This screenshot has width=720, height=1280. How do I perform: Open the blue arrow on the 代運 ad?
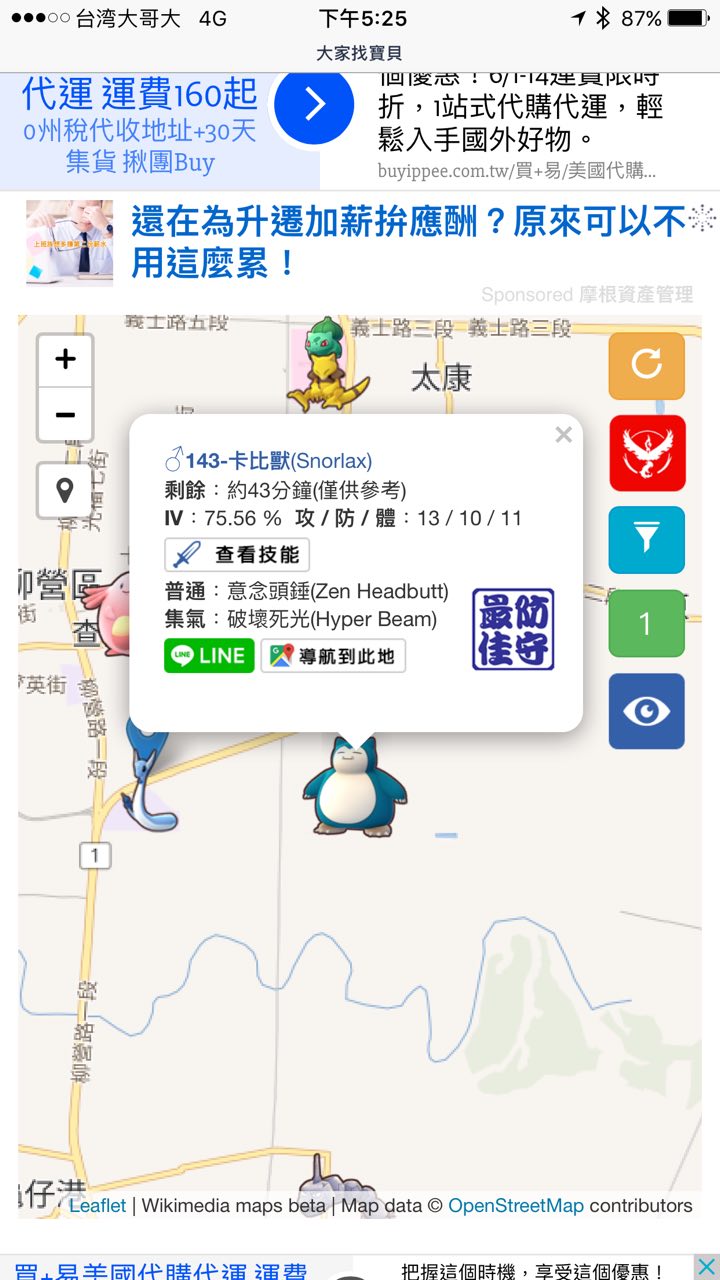(314, 104)
